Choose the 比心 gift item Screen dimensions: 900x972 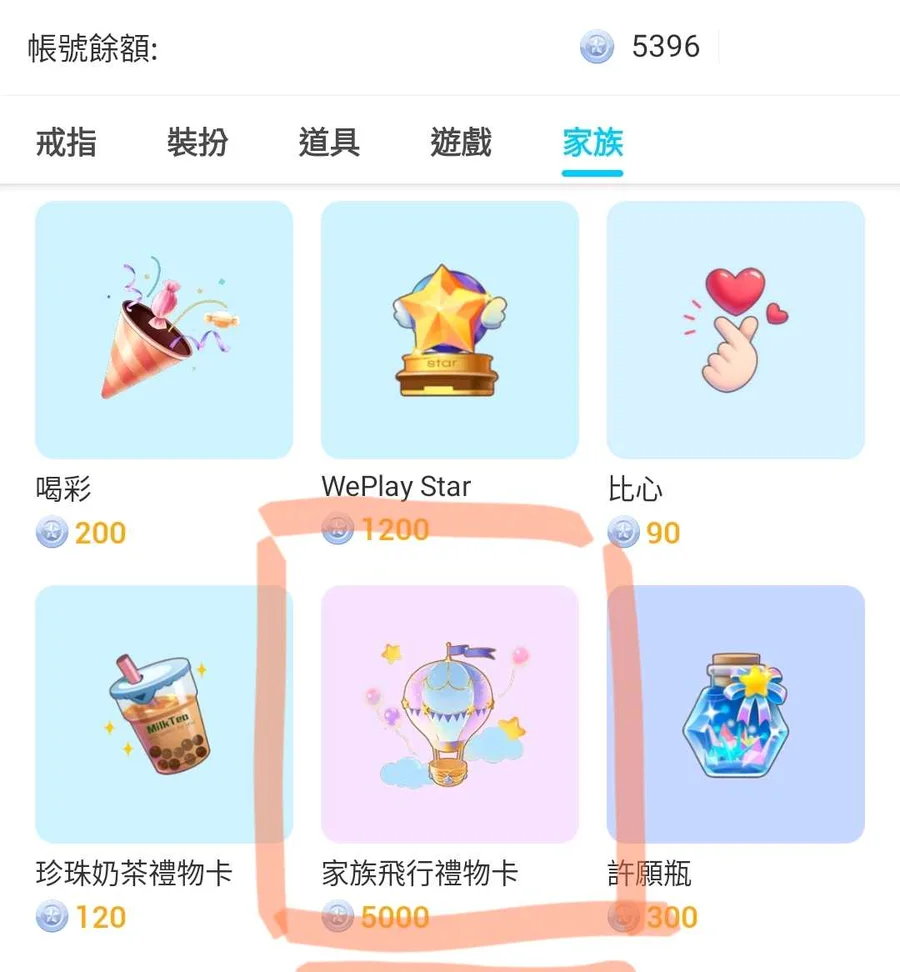point(735,330)
